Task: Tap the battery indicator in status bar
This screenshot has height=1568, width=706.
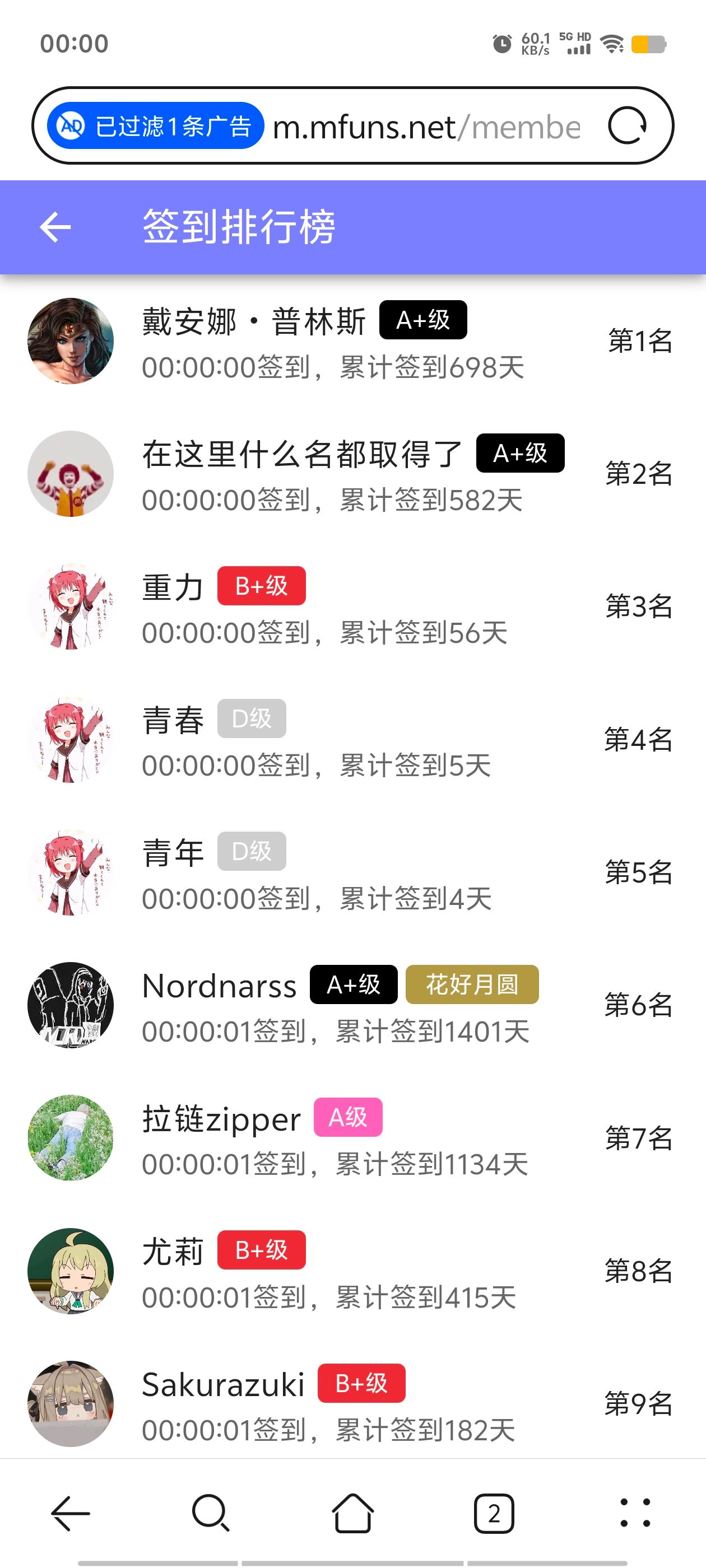Action: [x=648, y=43]
